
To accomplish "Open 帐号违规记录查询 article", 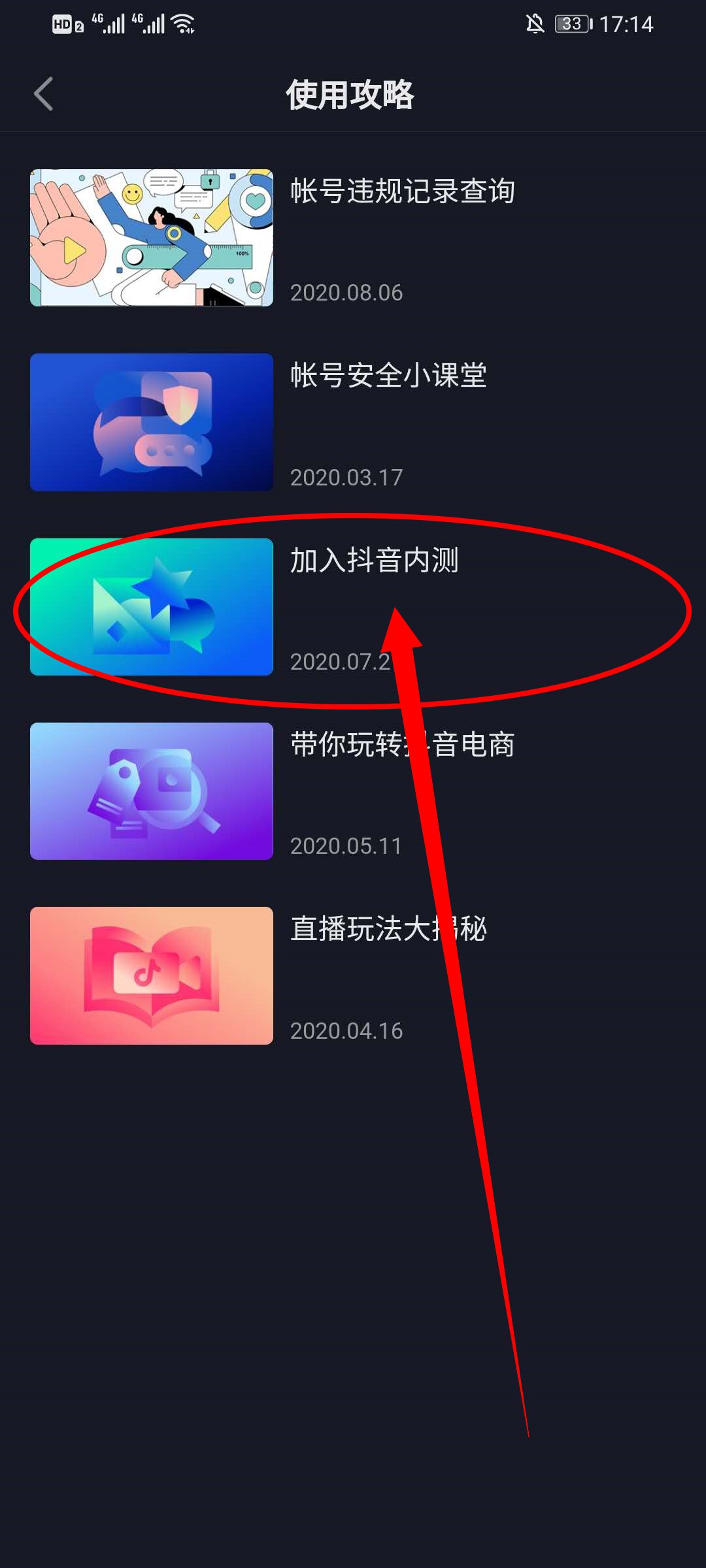I will pos(402,192).
